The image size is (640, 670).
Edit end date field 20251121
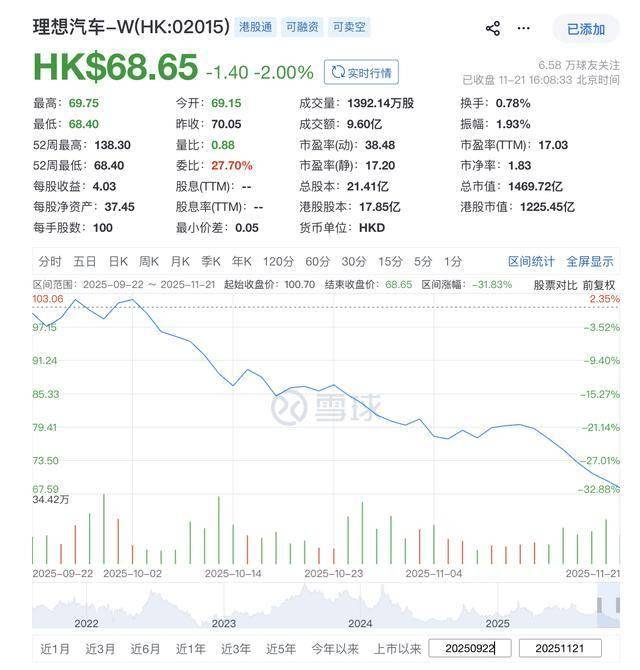[x=560, y=648]
